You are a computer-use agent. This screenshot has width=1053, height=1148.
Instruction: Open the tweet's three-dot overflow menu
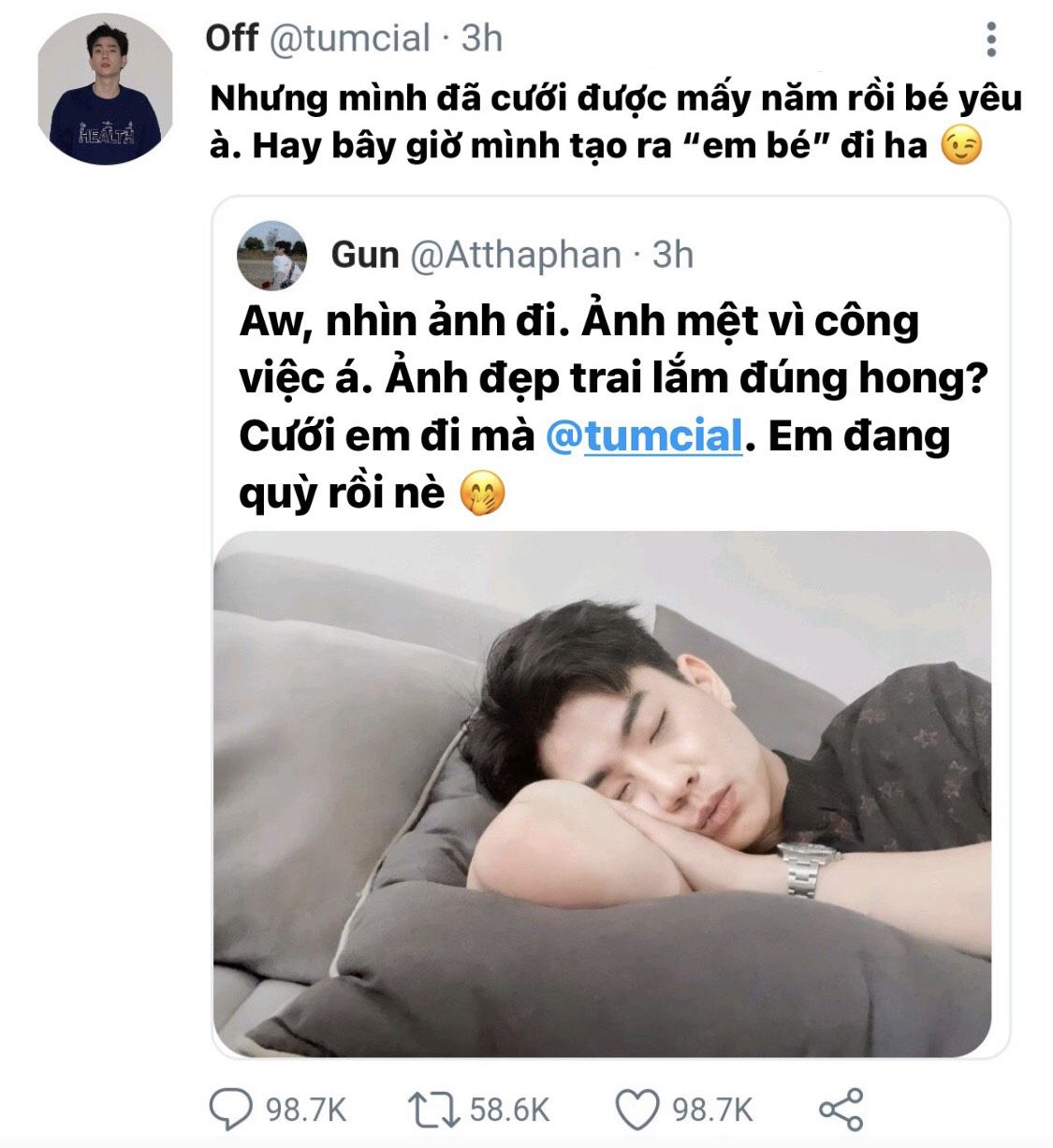(x=991, y=40)
